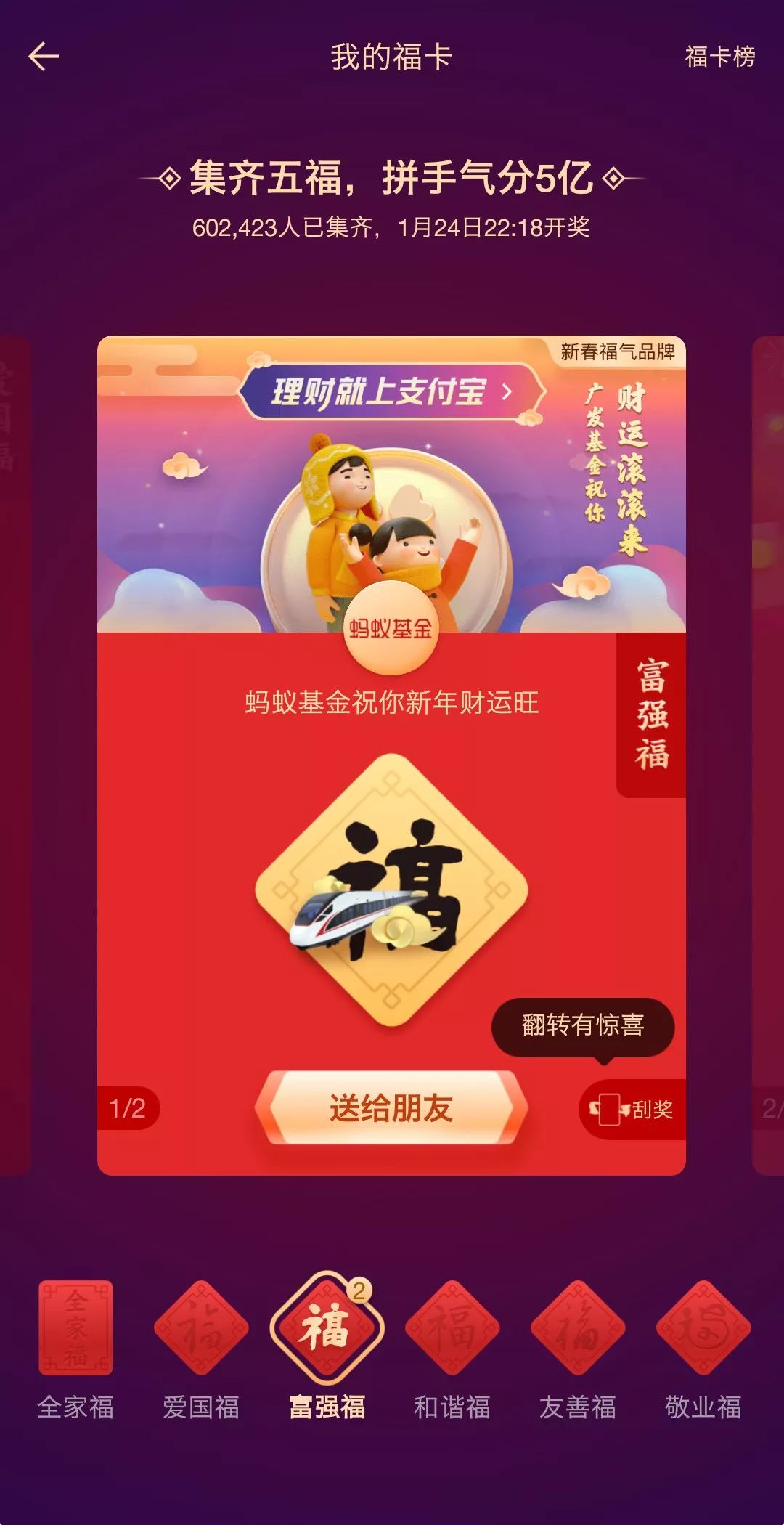Tap the 福 diamond on the card
Viewport: 784px width, 1525px height.
click(392, 890)
